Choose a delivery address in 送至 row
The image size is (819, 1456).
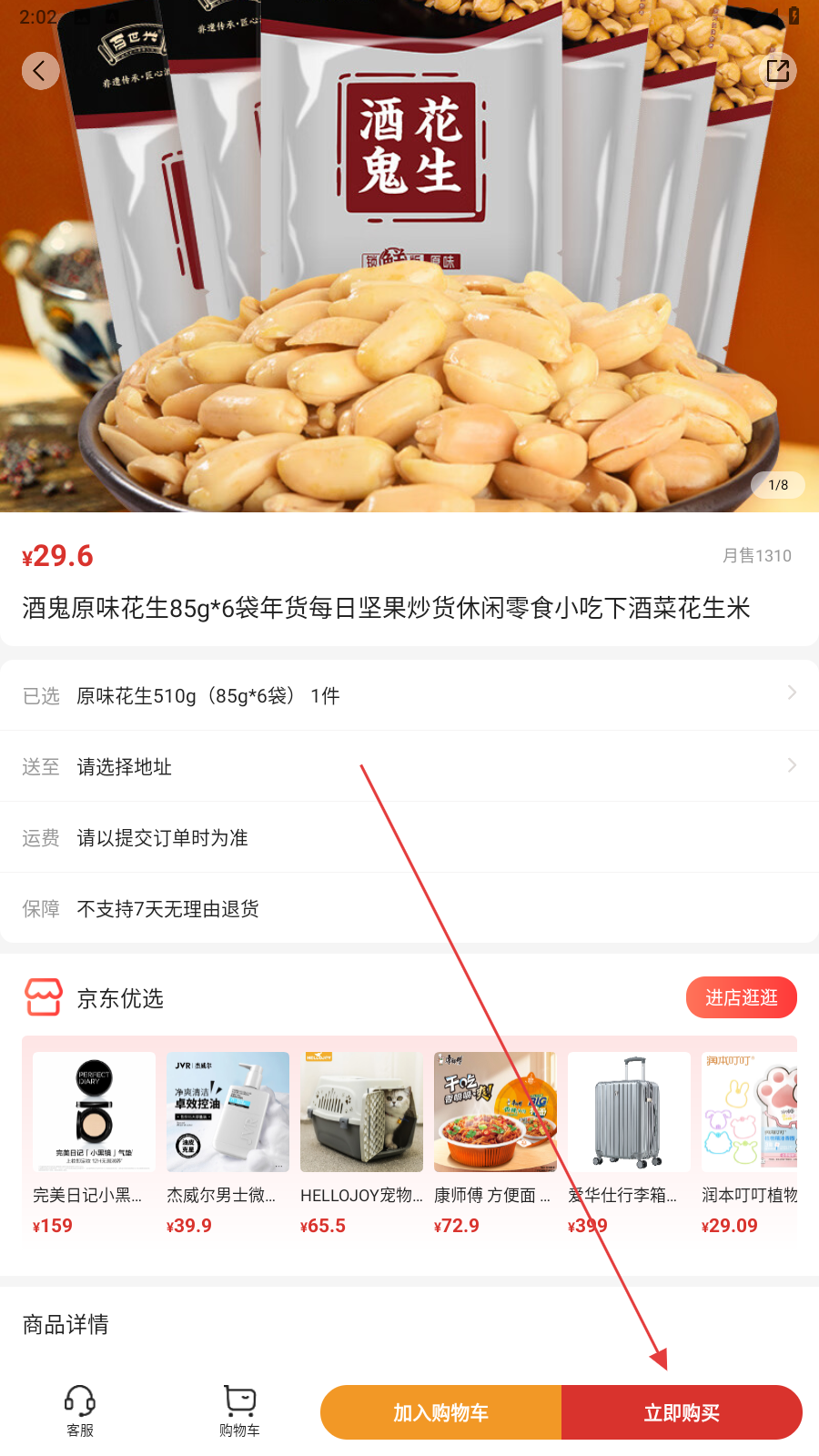[409, 767]
